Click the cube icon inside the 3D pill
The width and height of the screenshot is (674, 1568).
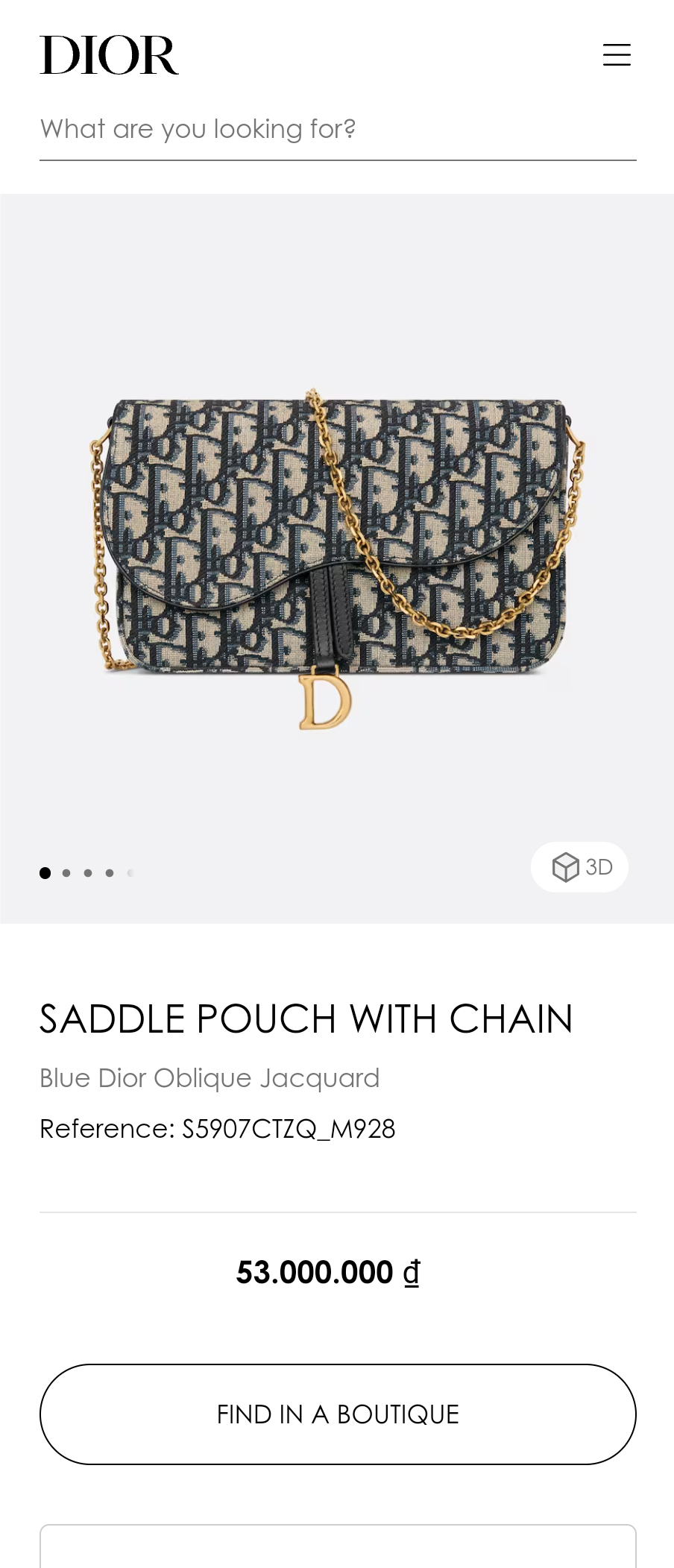tap(566, 866)
